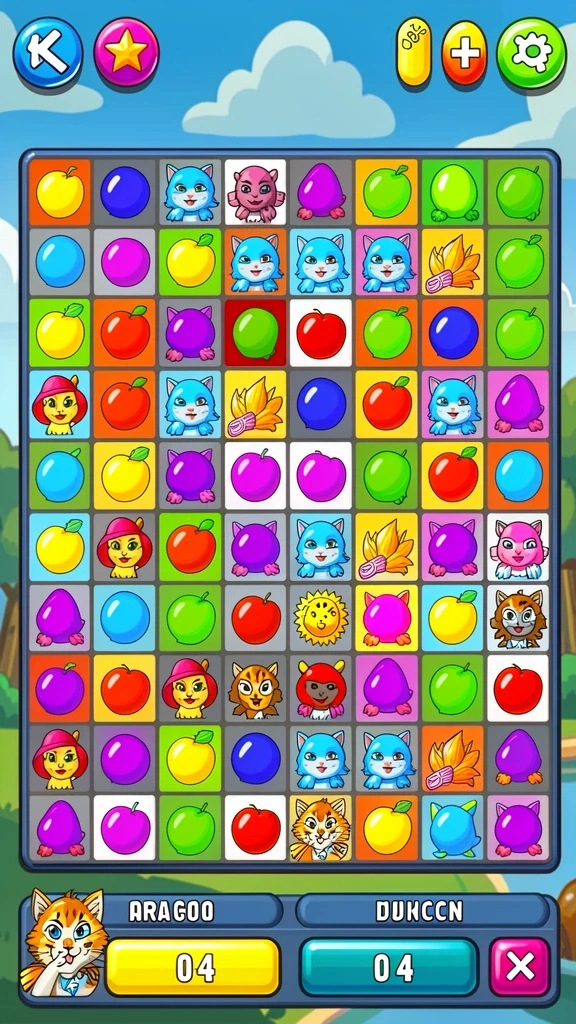This screenshot has height=1024, width=576.
Task: Select the striped tiger cat tile on board
Action: pos(321,827)
